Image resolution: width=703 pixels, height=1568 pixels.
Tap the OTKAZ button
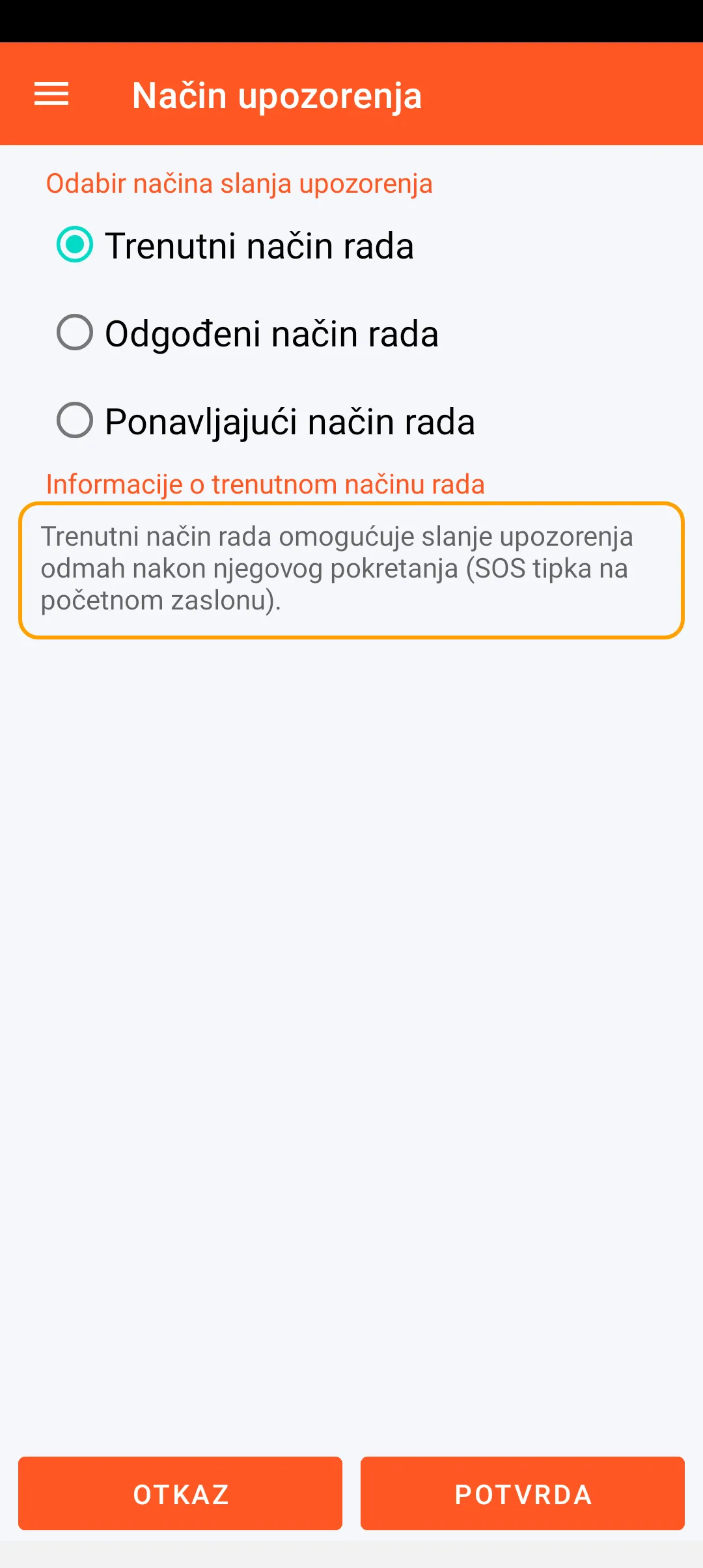coord(180,1494)
